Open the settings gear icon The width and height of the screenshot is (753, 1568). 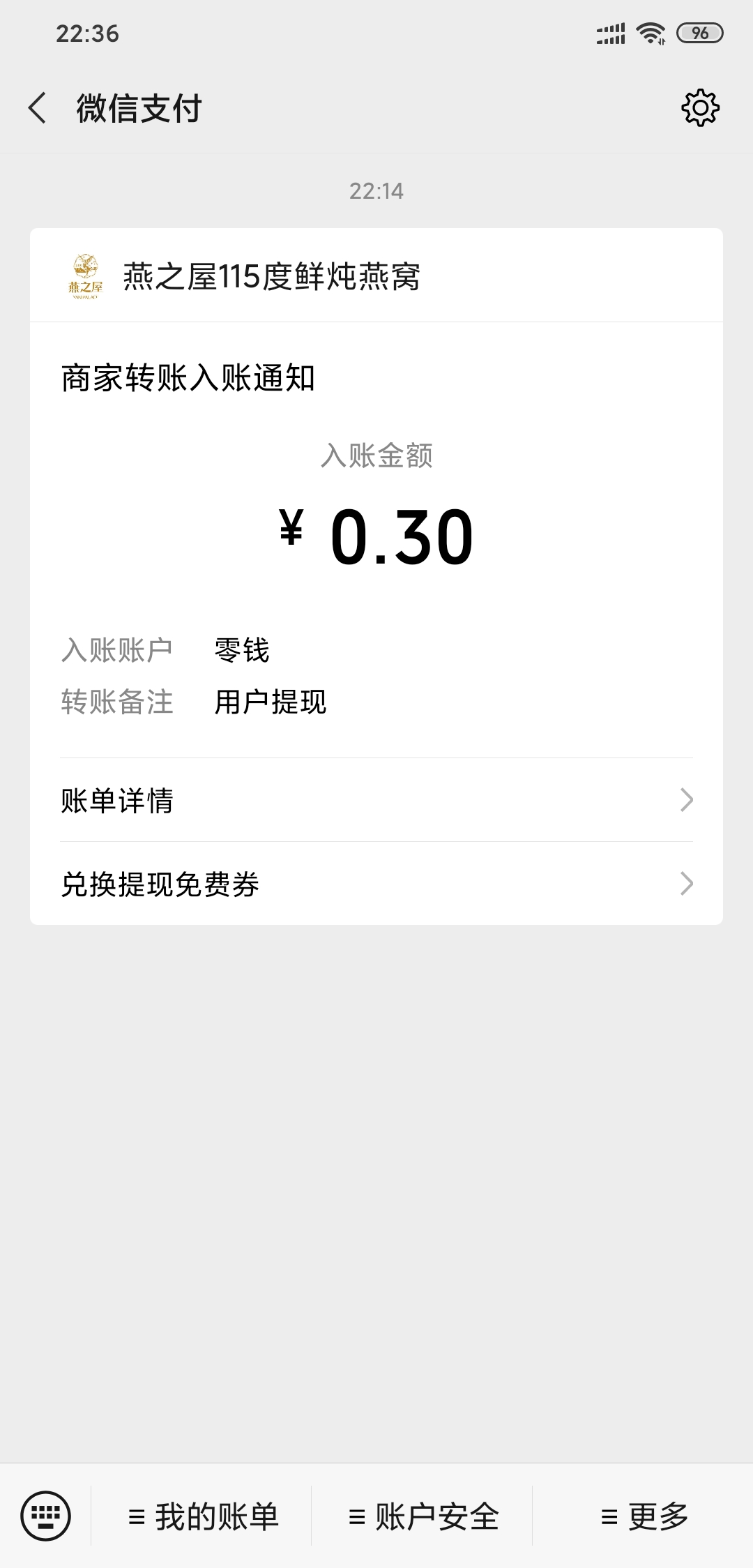tap(700, 108)
